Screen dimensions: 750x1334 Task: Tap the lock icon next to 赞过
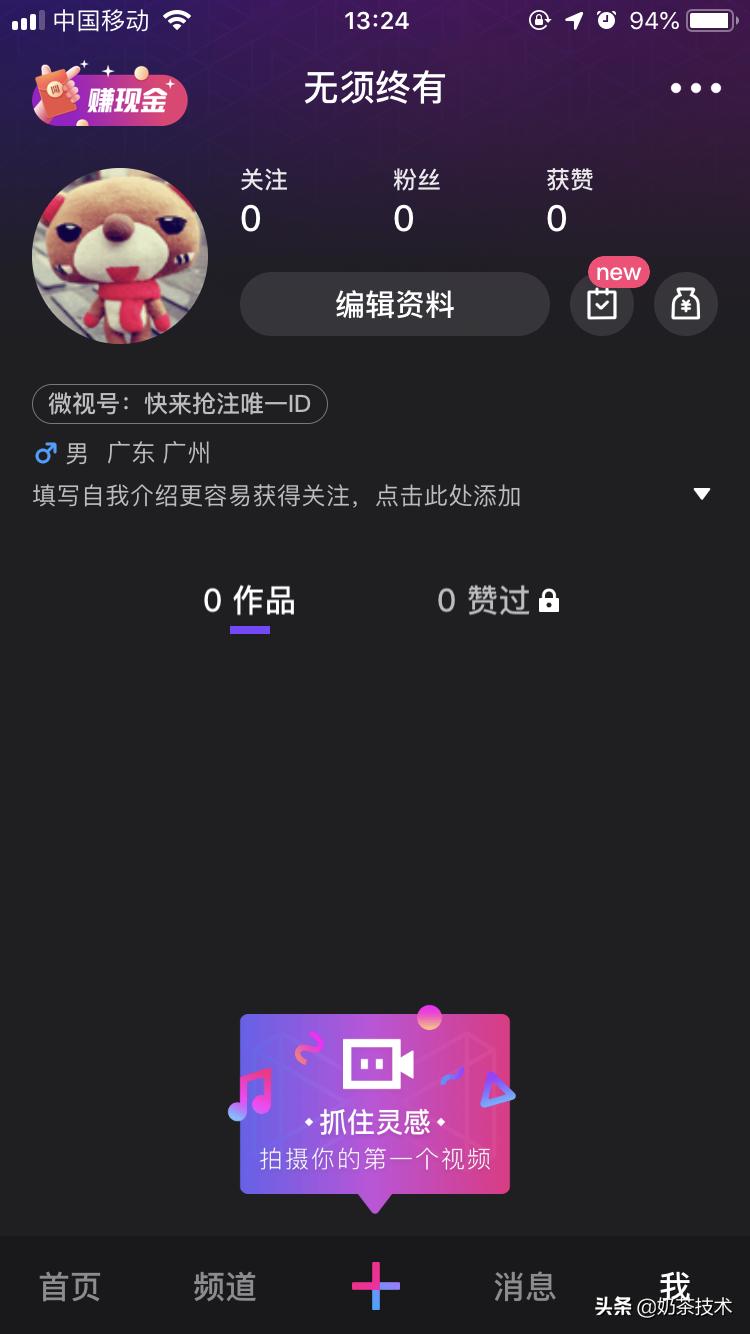click(549, 599)
